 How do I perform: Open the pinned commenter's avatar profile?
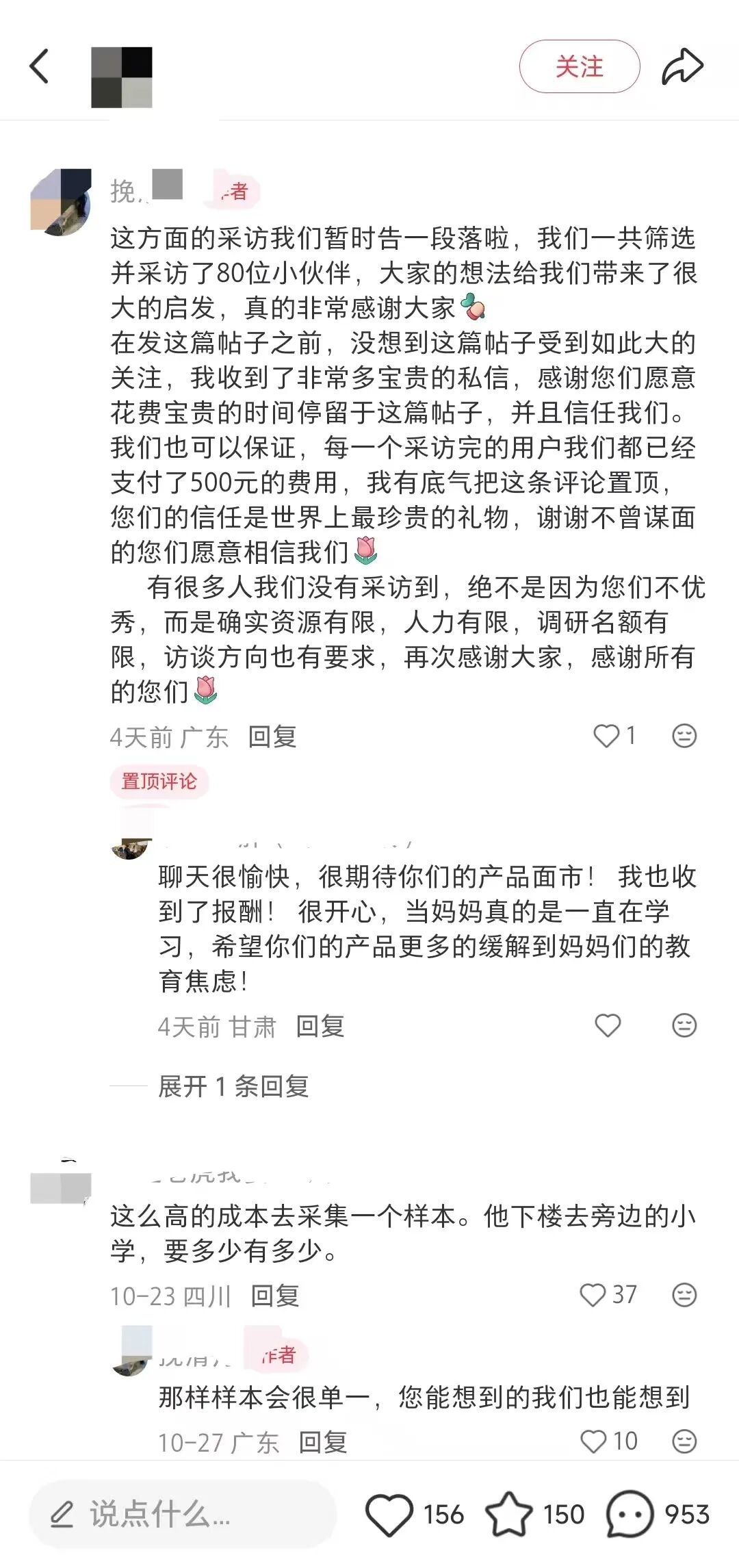pyautogui.click(x=61, y=203)
